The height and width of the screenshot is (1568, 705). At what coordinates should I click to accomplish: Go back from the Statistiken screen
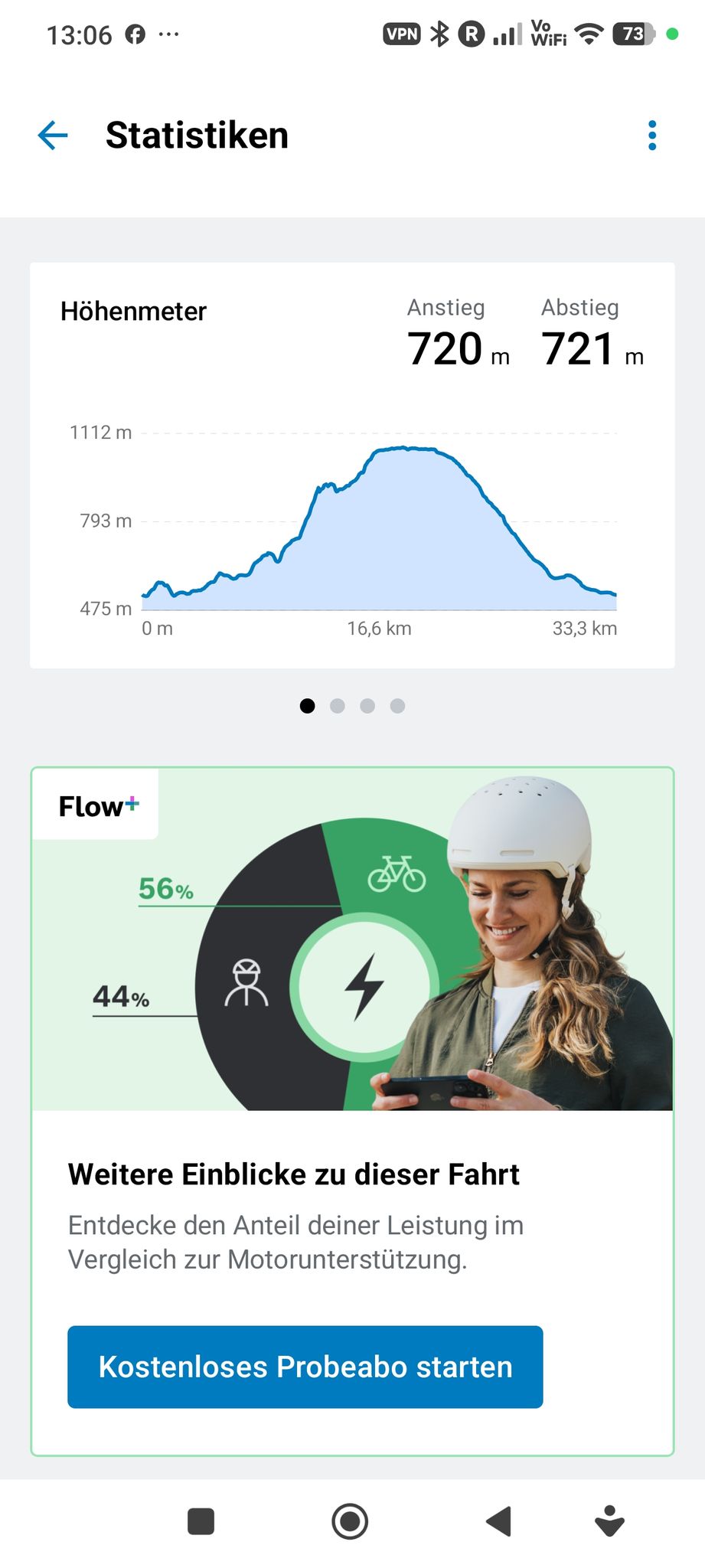tap(53, 136)
